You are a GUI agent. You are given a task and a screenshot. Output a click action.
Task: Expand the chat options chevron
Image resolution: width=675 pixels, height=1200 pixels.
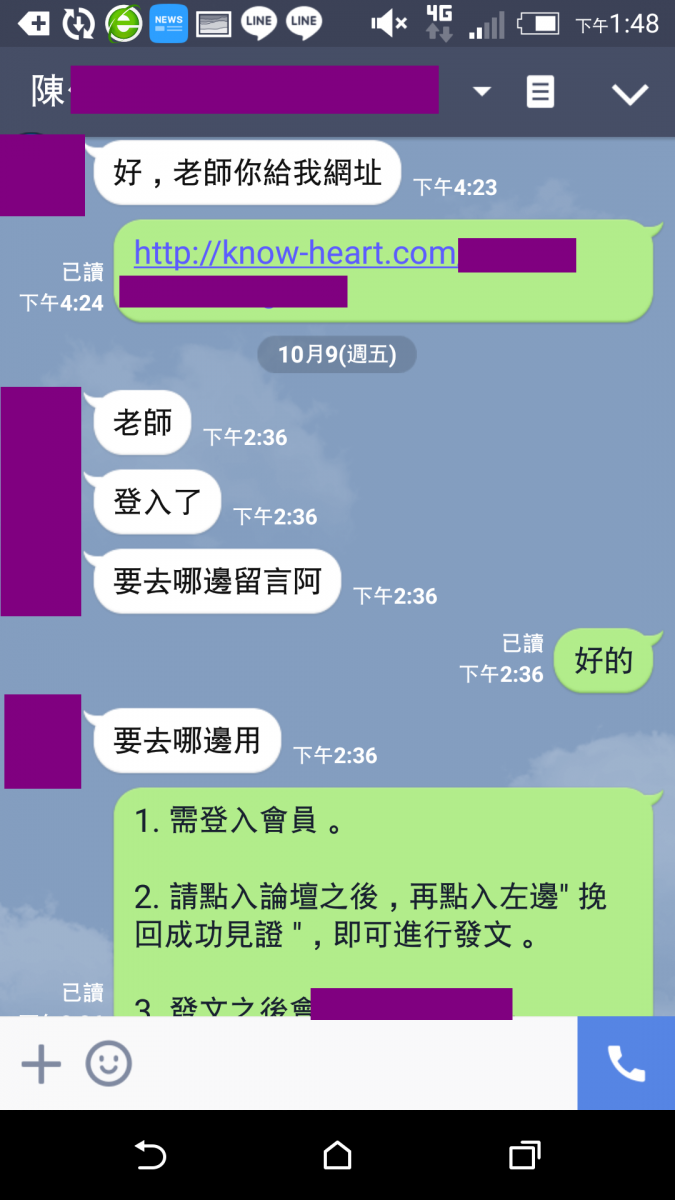coord(630,94)
